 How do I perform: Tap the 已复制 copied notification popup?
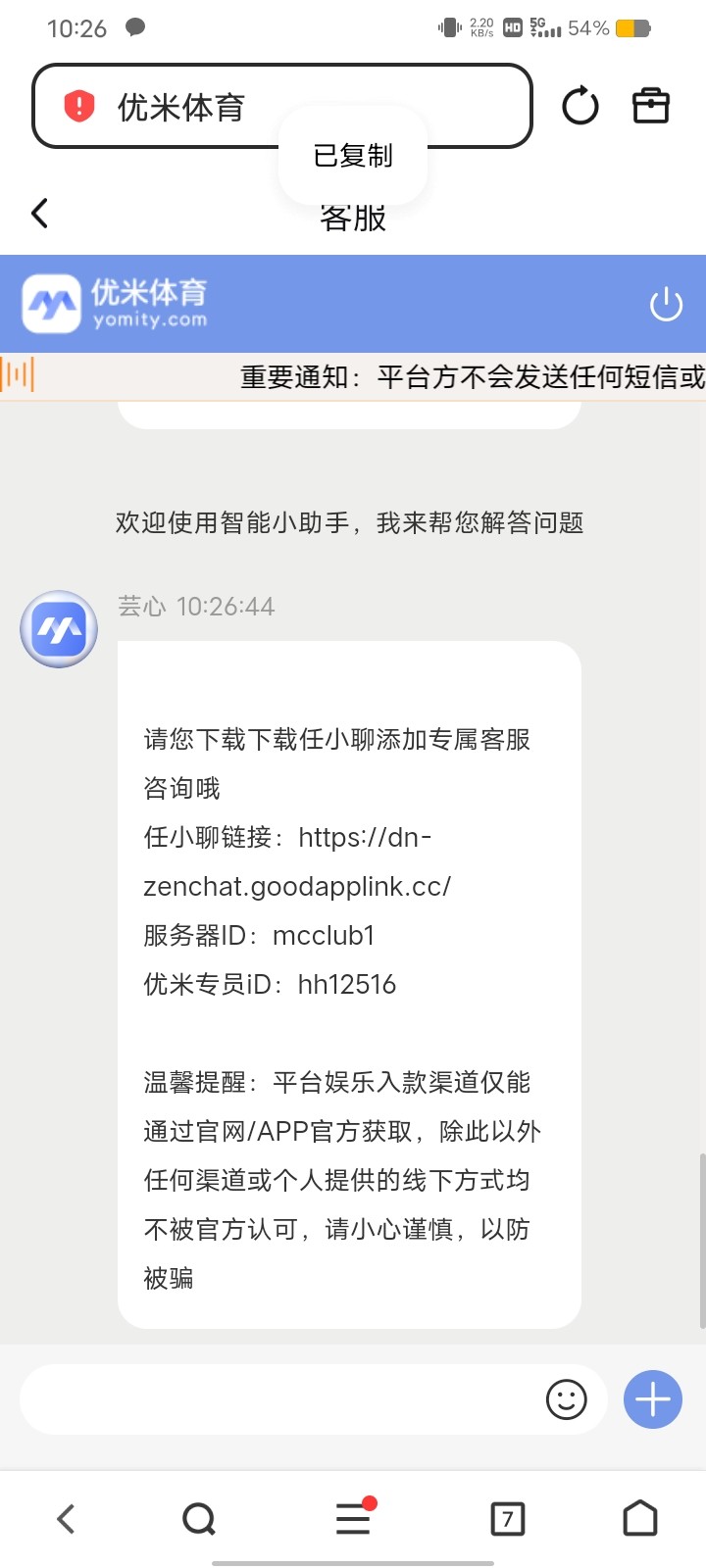[x=353, y=155]
